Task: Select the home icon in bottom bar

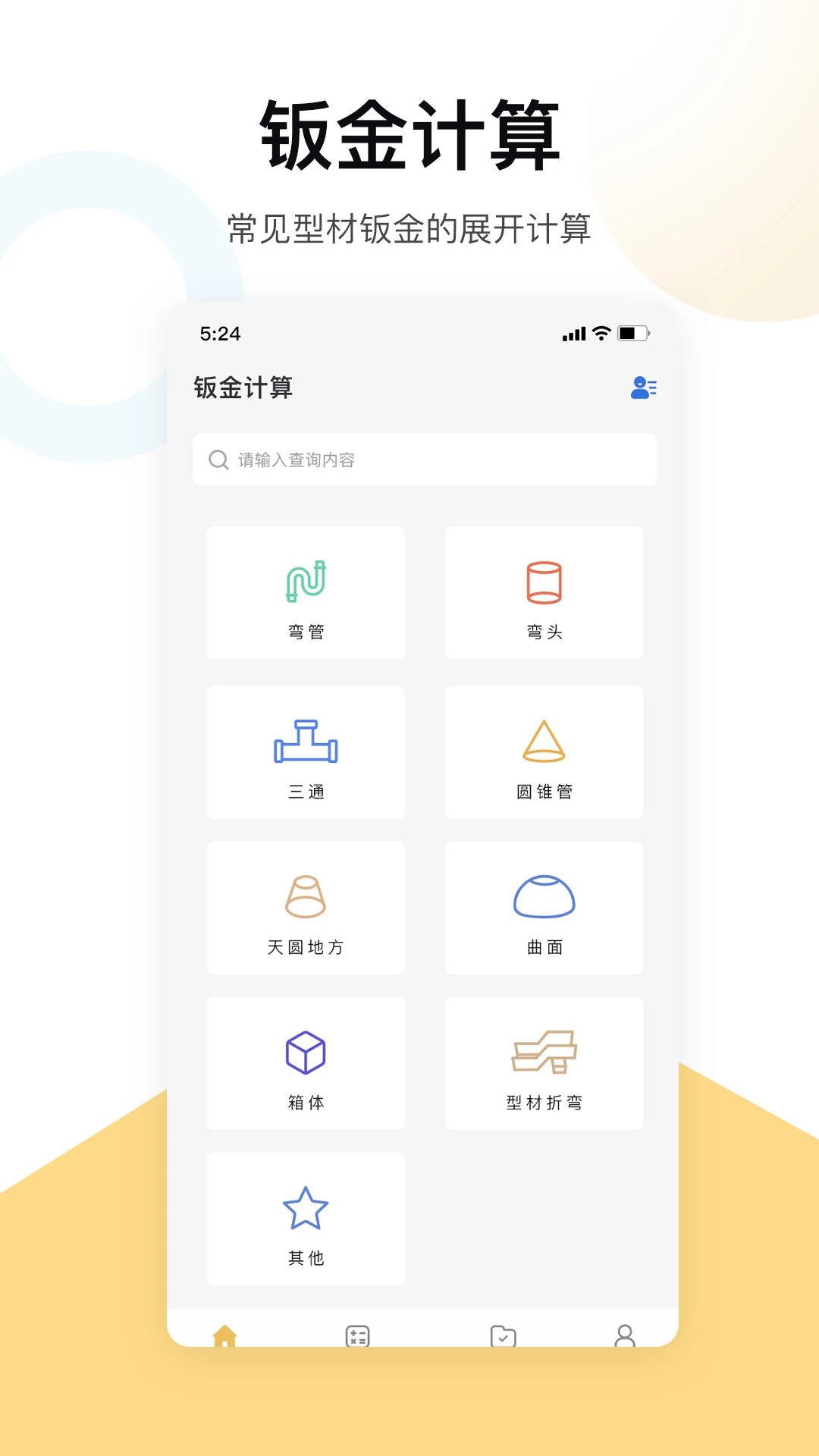Action: [224, 1337]
